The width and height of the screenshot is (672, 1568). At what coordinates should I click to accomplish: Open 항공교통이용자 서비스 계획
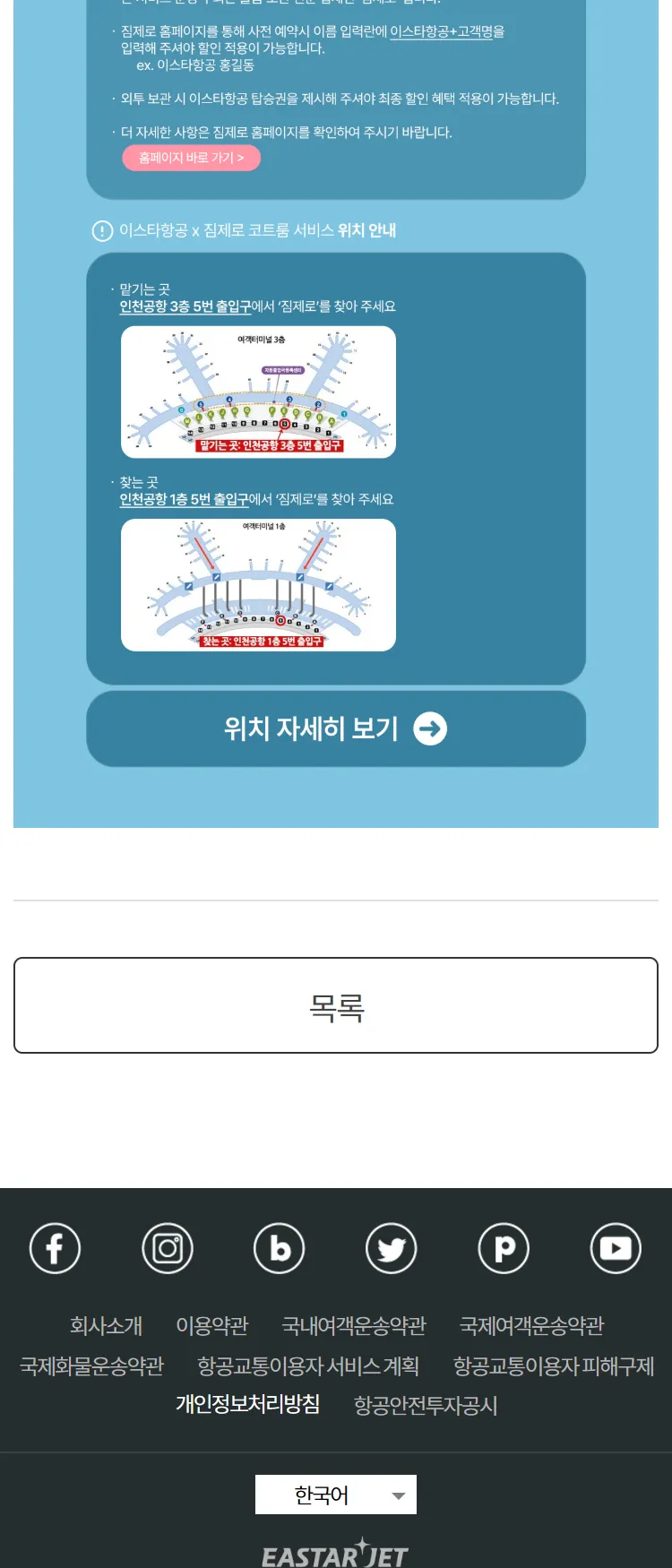[x=308, y=1366]
